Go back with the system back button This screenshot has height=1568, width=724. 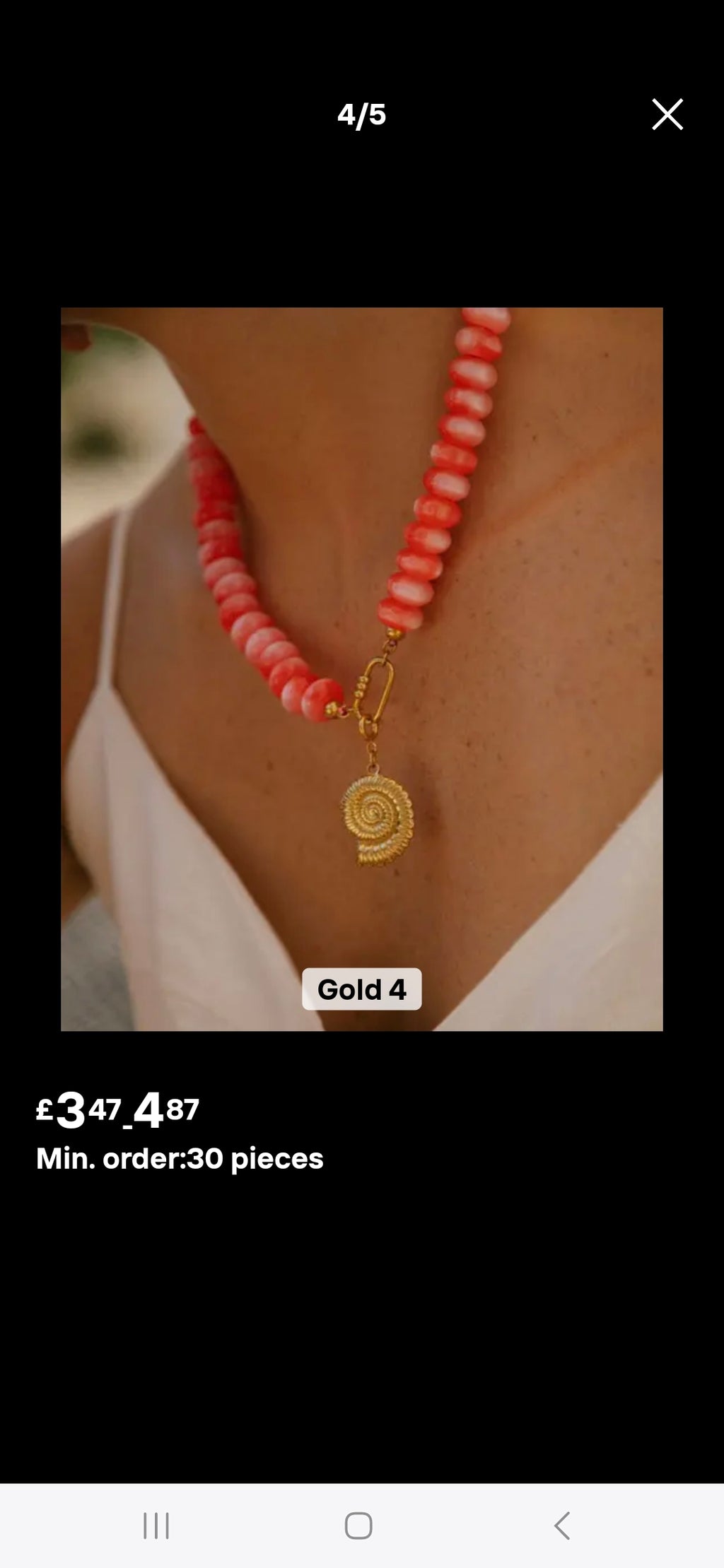(561, 1525)
